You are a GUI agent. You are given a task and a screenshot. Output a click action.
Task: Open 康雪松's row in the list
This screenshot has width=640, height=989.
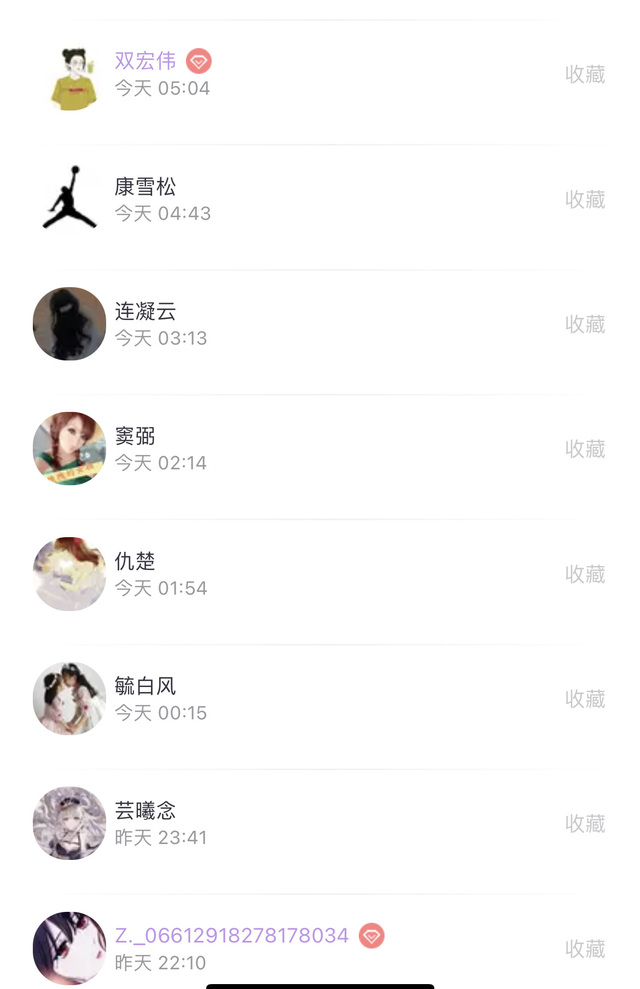(300, 199)
